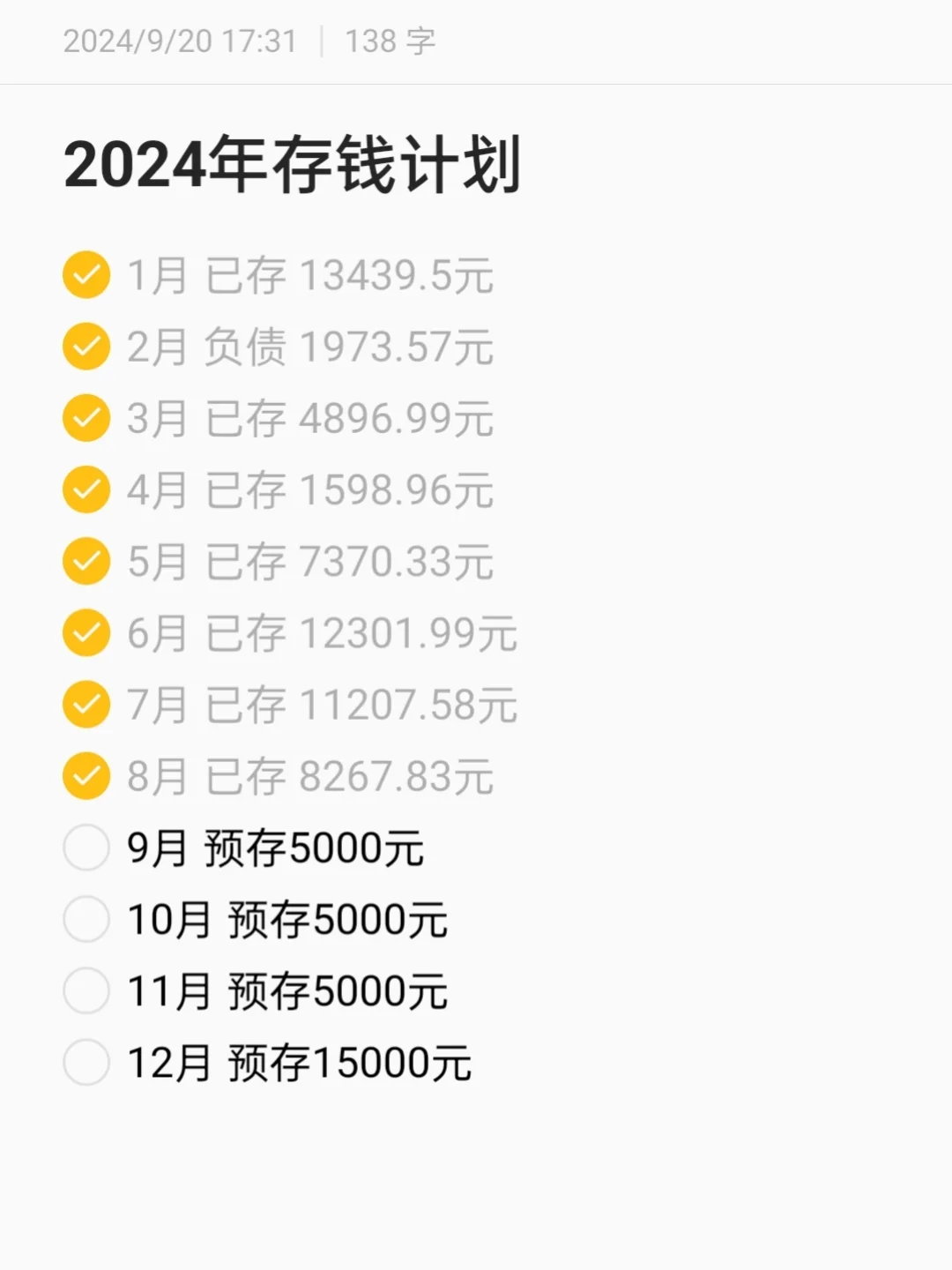This screenshot has height=1270, width=952.
Task: Click the 138 字 word count label
Action: [388, 41]
